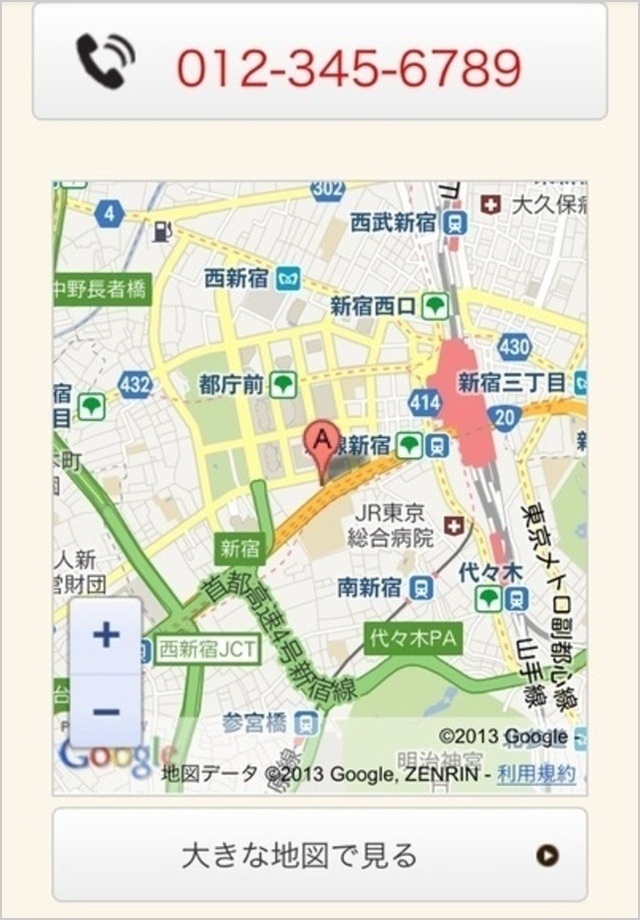Call the number 012-345-6789
This screenshot has height=920, width=640.
(320, 66)
